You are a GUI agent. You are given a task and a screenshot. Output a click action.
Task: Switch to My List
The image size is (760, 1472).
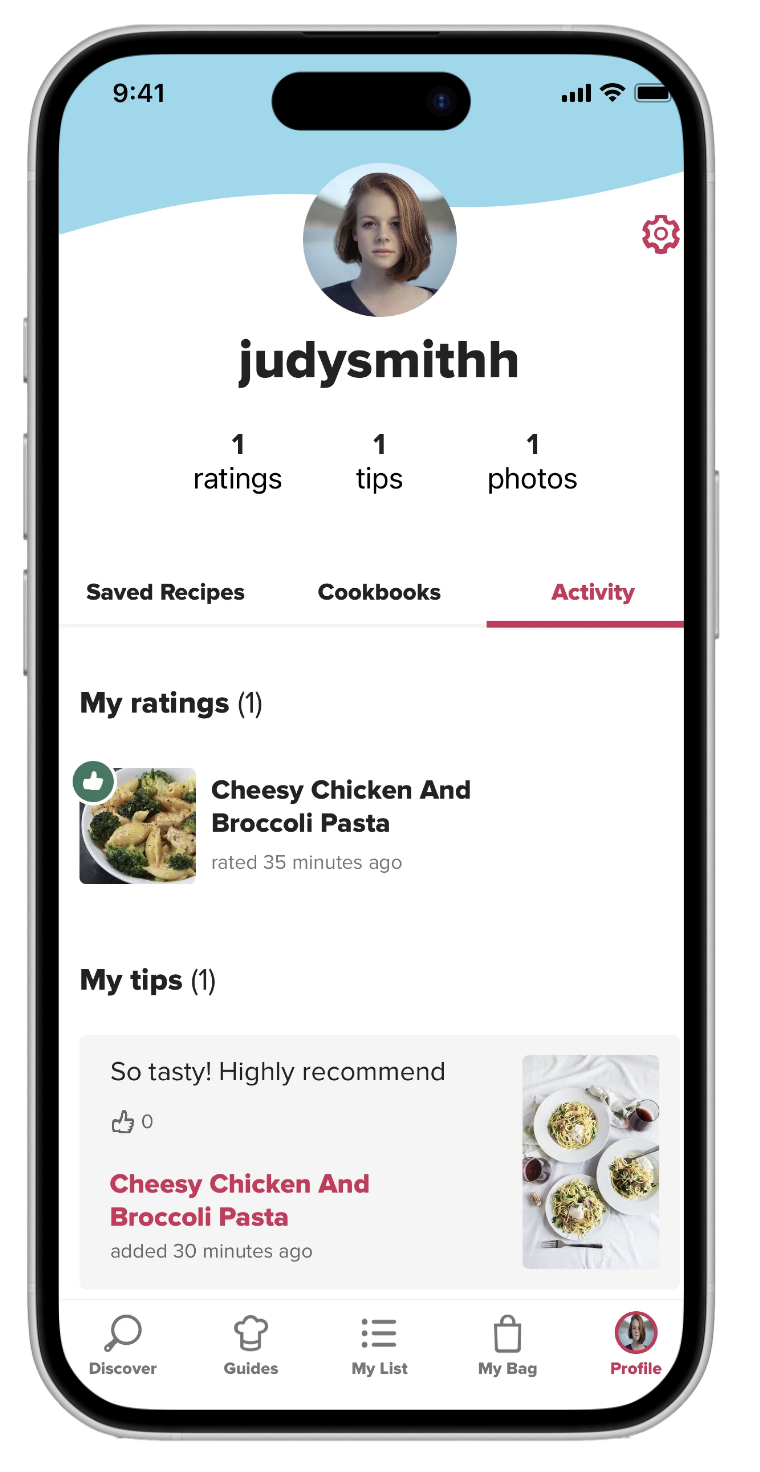379,1345
